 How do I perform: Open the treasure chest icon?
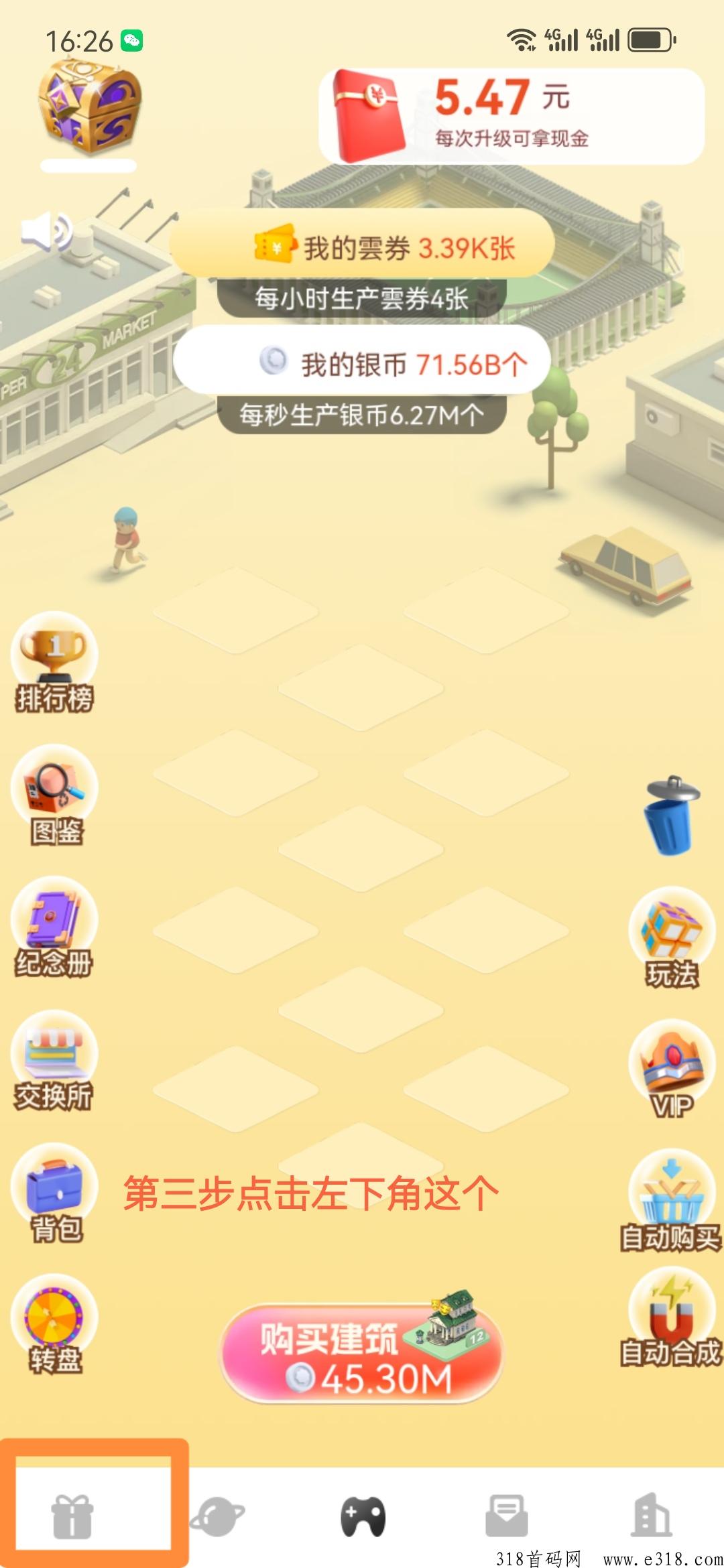[89, 106]
